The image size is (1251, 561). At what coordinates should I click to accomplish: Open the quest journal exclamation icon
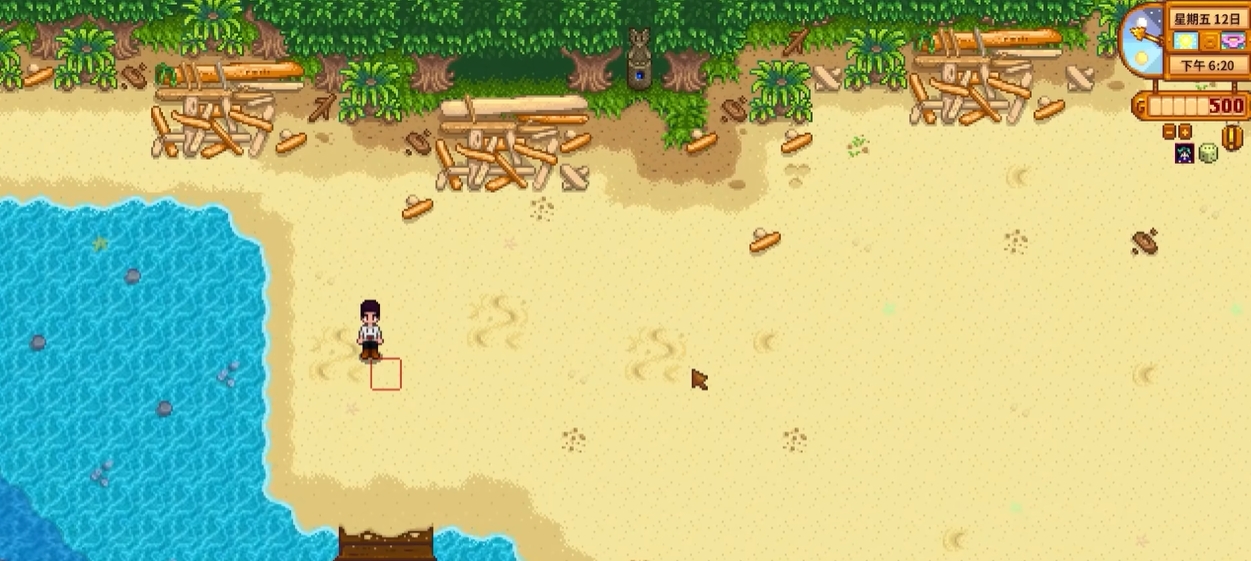coord(1232,136)
